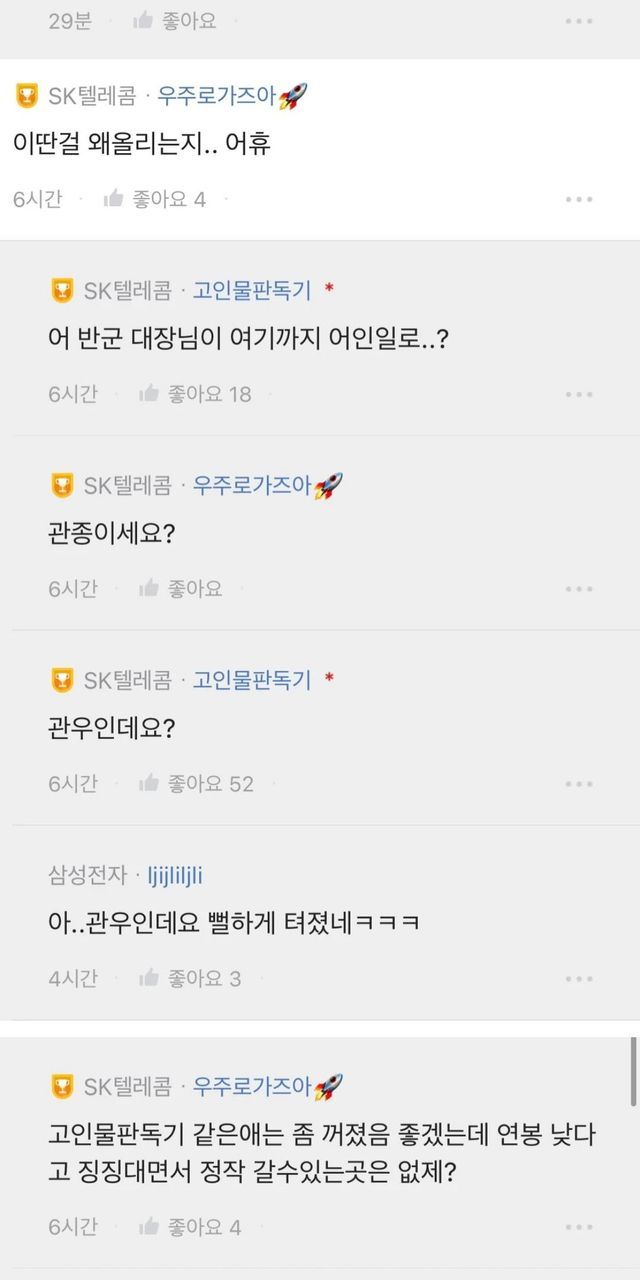
Task: Like the reply '관종이세요?'
Action: click(x=181, y=589)
